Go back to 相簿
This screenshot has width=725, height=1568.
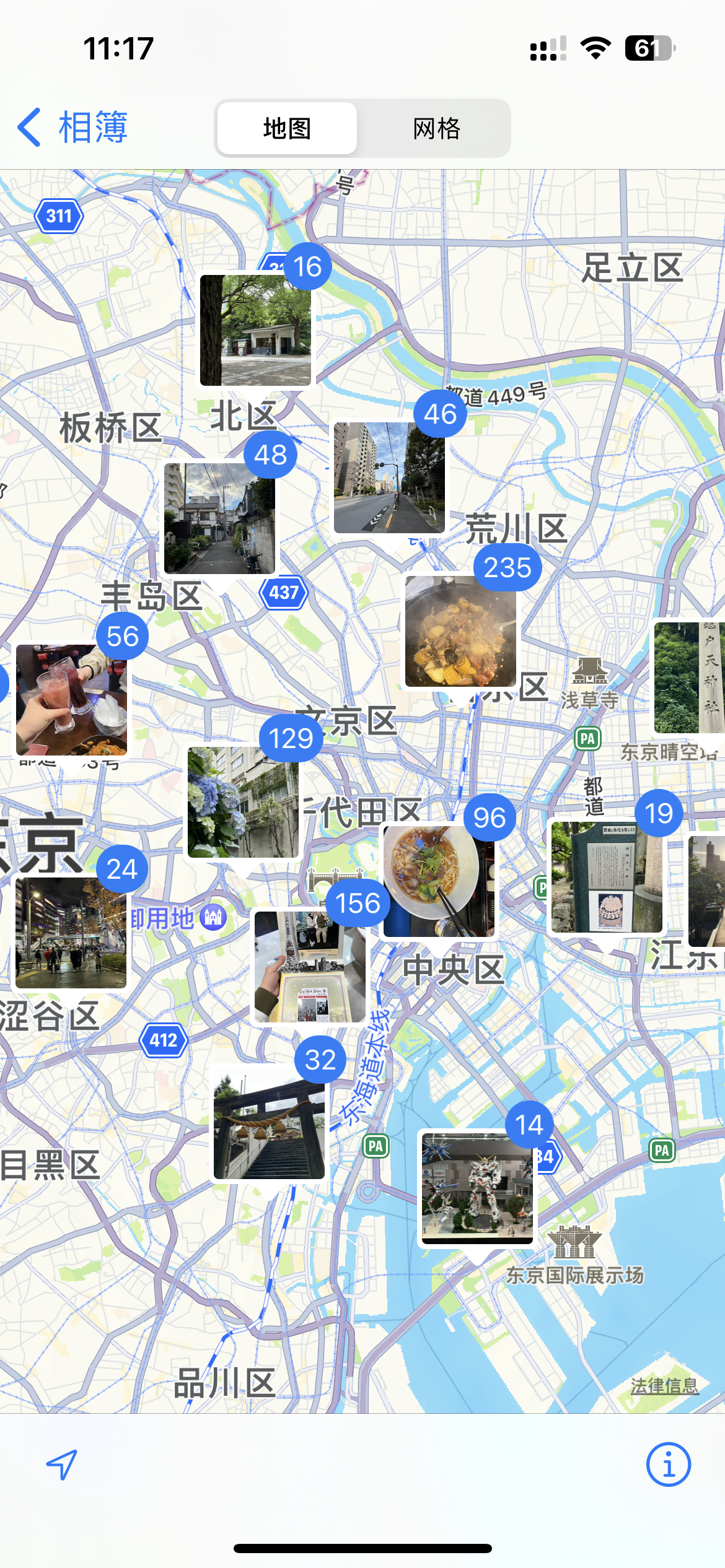click(72, 128)
